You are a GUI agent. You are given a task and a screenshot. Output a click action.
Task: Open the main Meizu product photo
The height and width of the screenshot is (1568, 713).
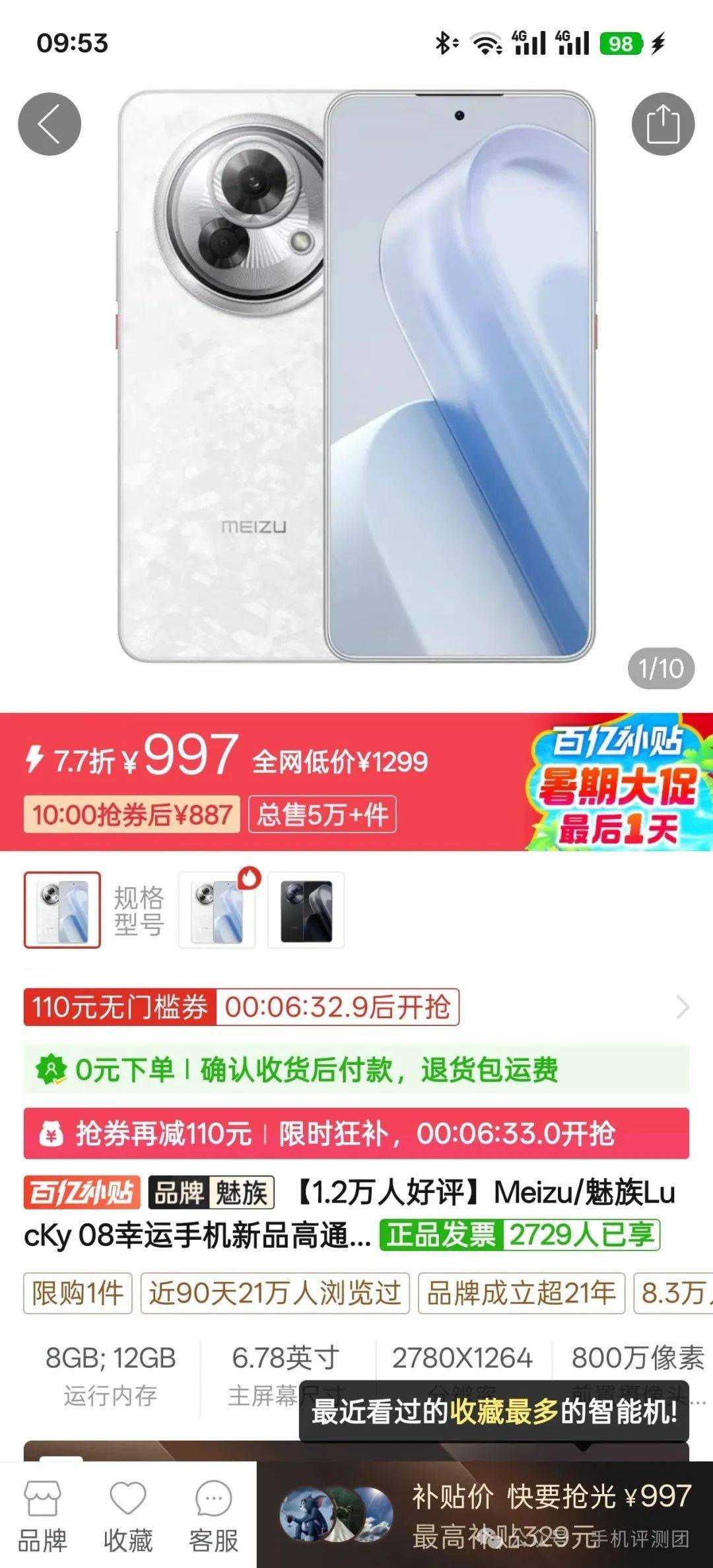coord(356,376)
